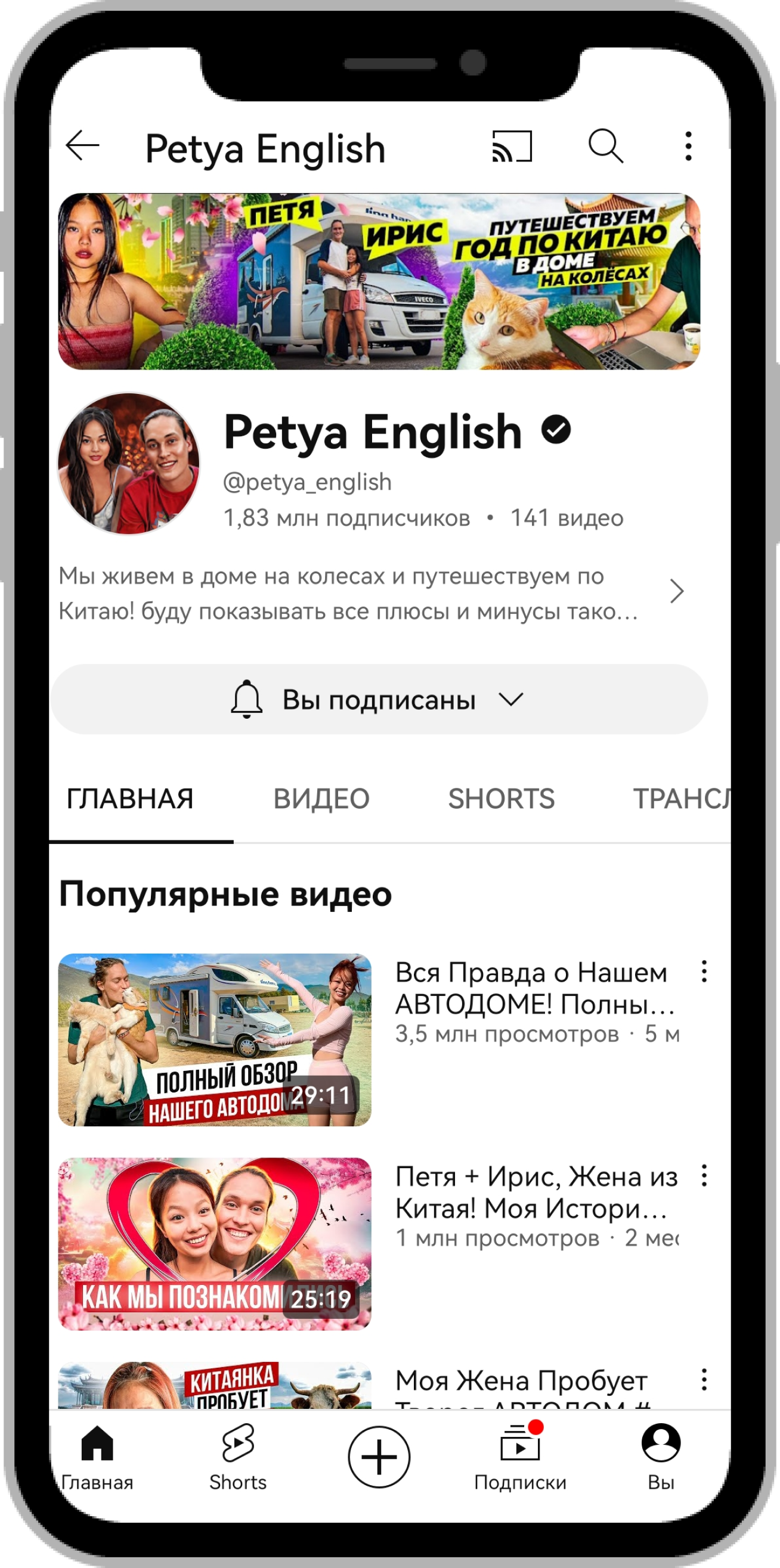Screen dimensions: 780x1568
Task: Open the Вы profile tab
Action: click(x=661, y=1457)
